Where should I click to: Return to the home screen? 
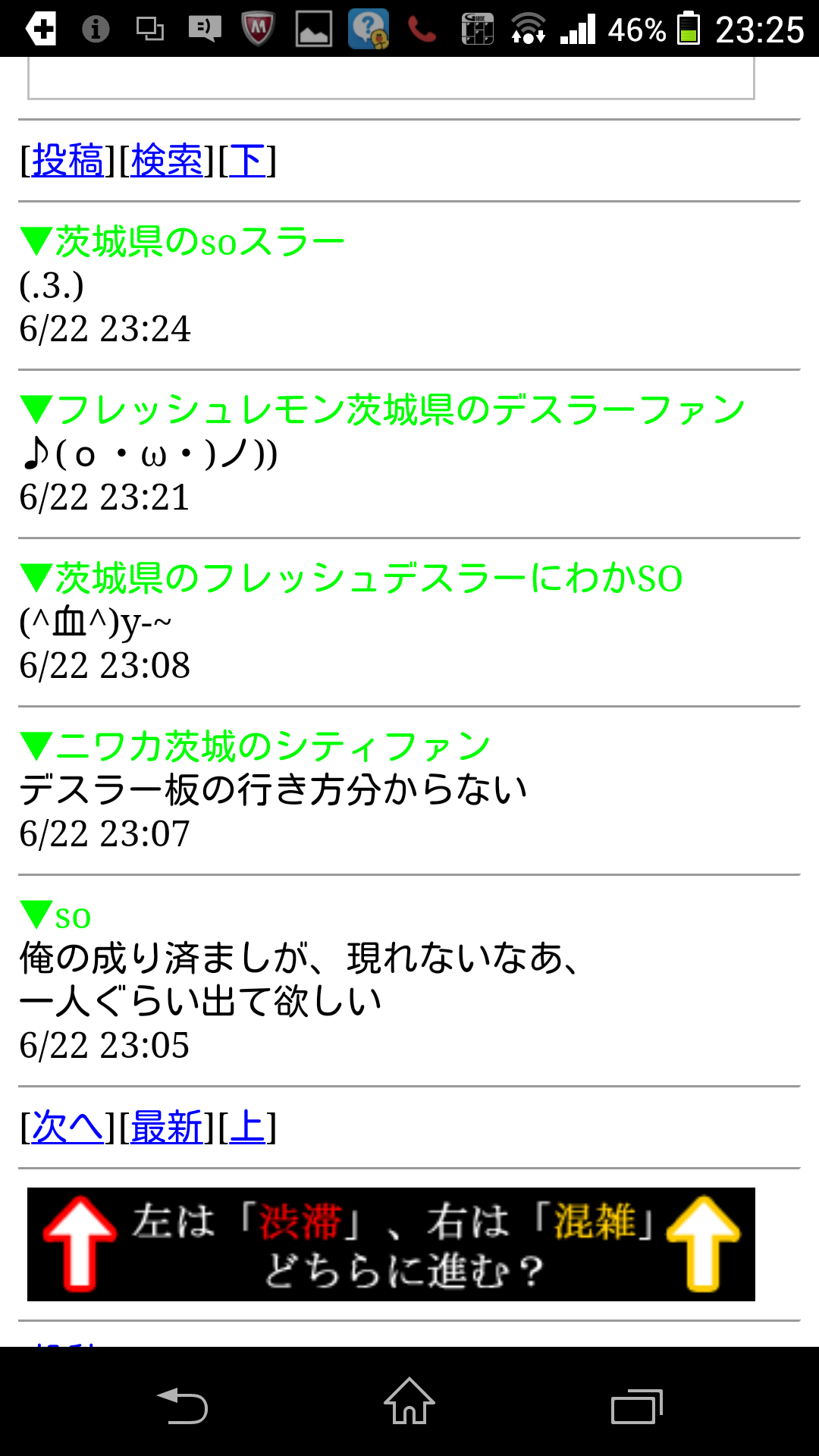coord(409,1401)
